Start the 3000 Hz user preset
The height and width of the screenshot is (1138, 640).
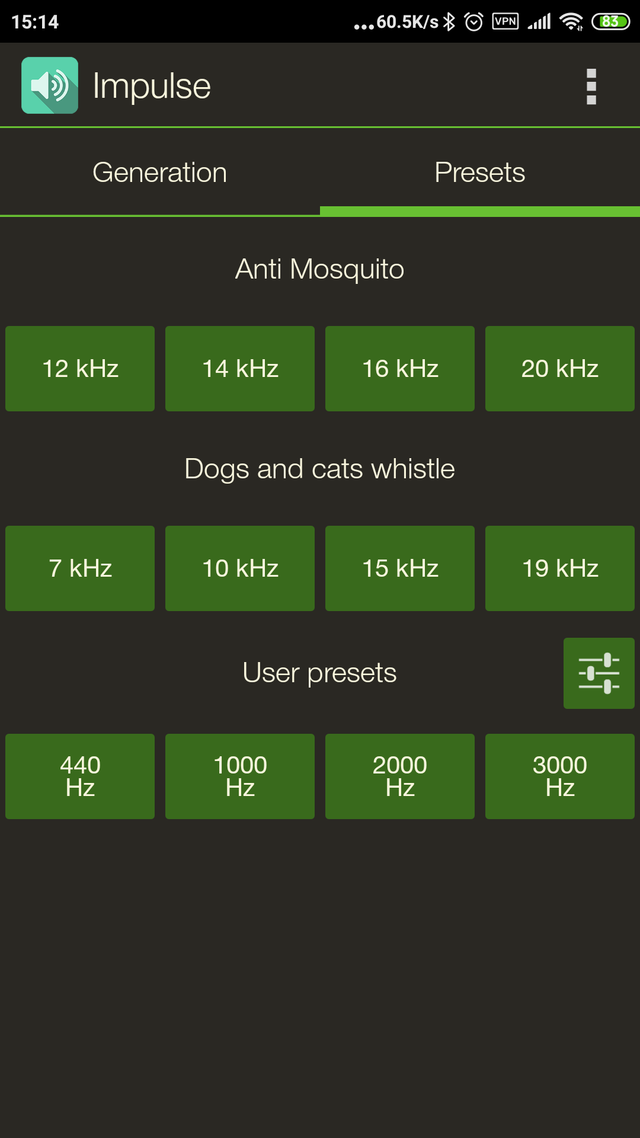click(x=560, y=776)
